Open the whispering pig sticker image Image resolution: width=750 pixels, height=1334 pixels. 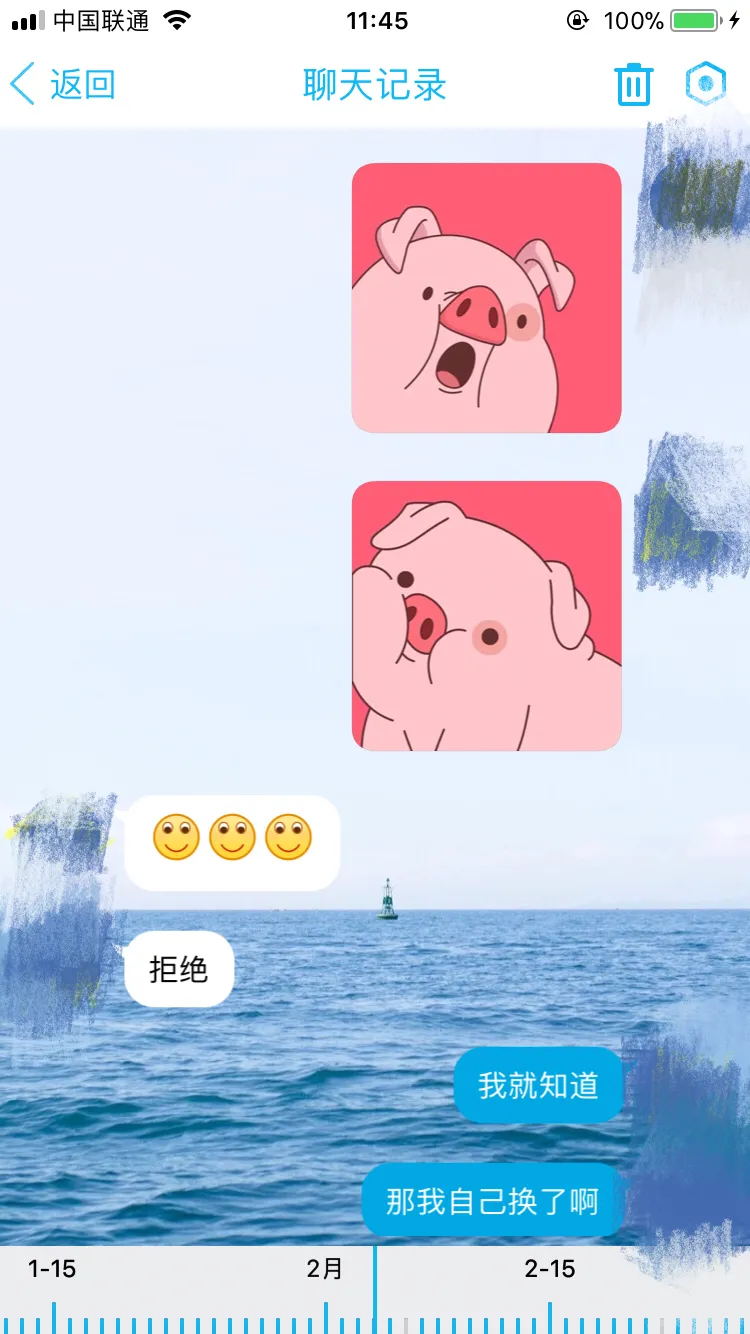487,616
